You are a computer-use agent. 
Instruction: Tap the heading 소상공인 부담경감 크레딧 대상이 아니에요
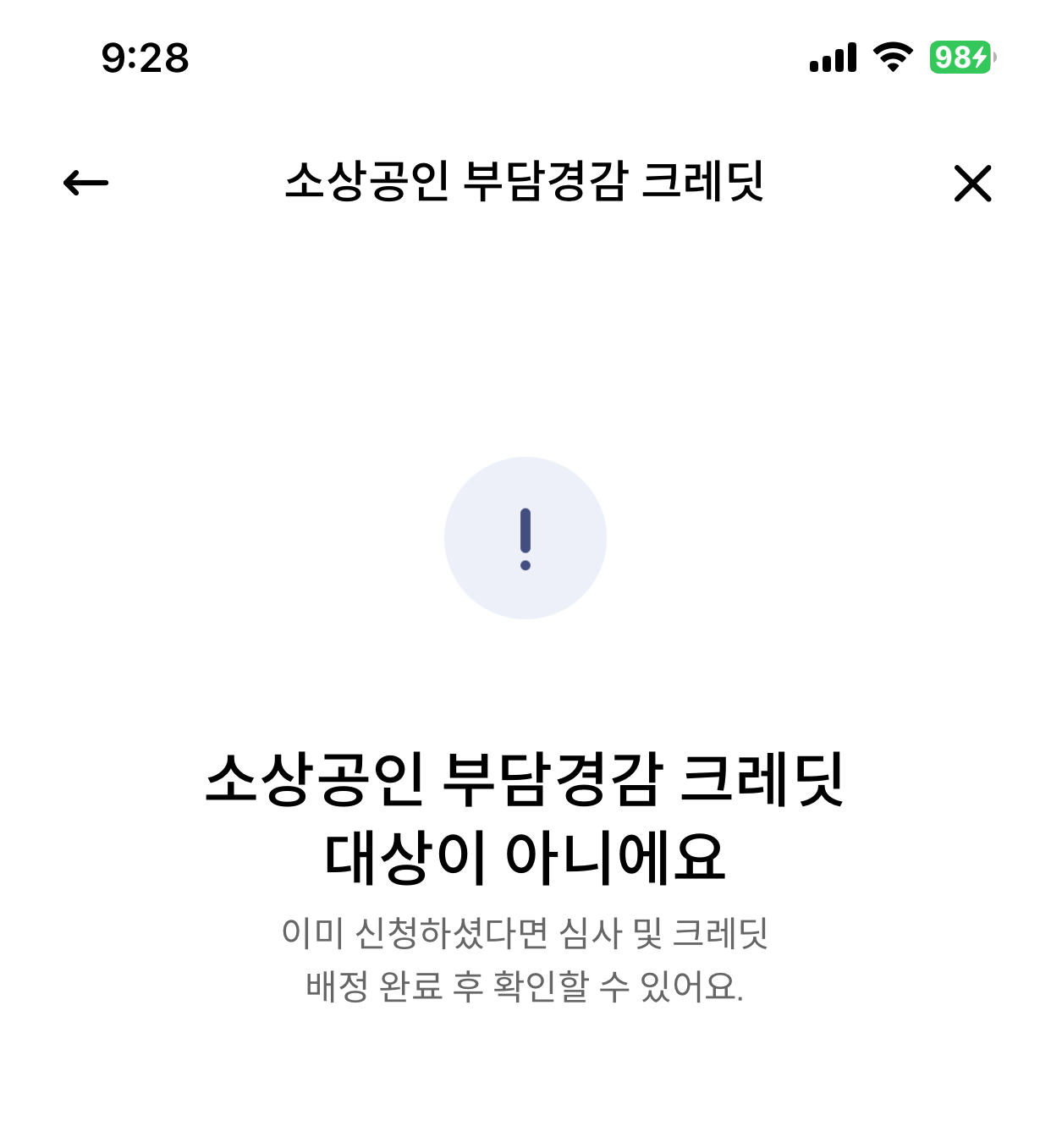coord(525,816)
